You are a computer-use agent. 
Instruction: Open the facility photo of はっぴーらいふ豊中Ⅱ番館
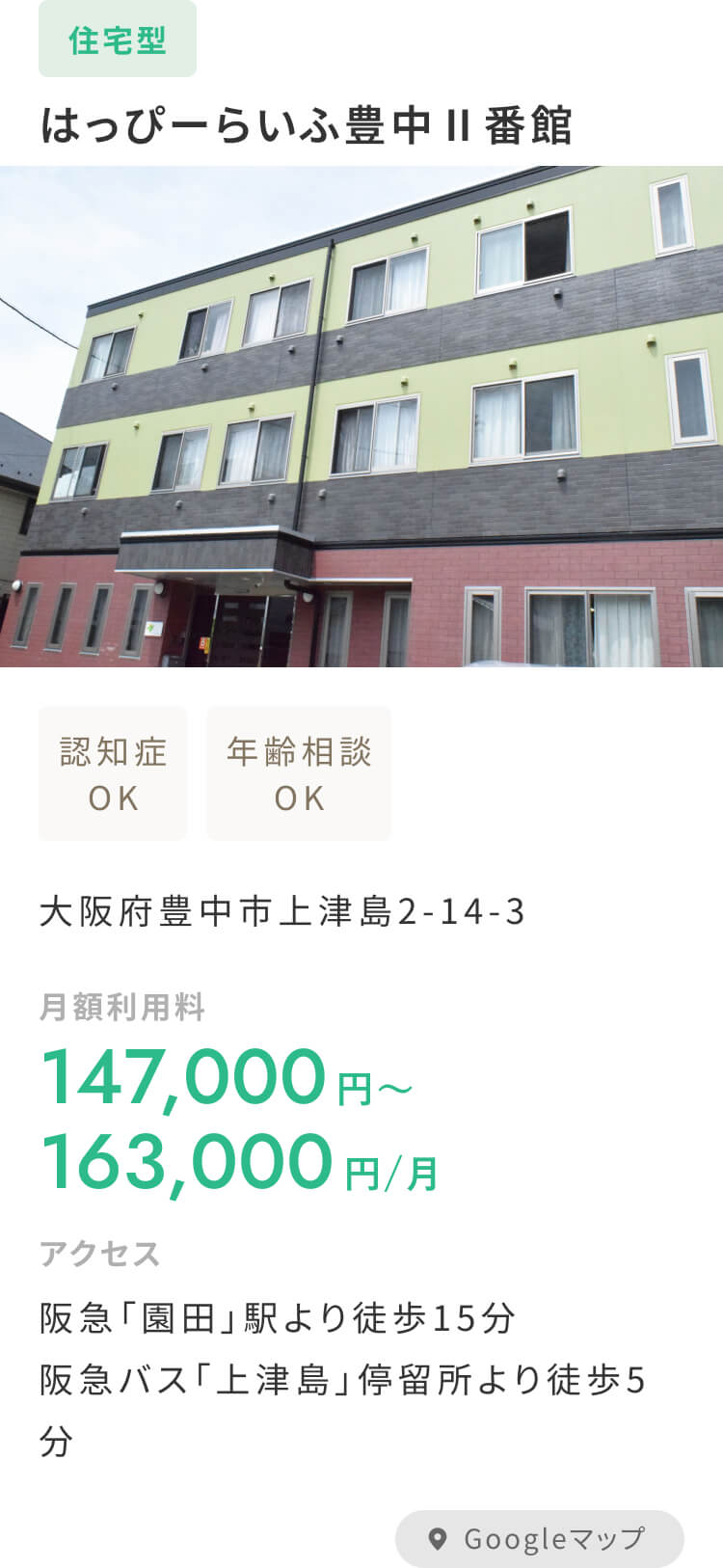coord(361,416)
